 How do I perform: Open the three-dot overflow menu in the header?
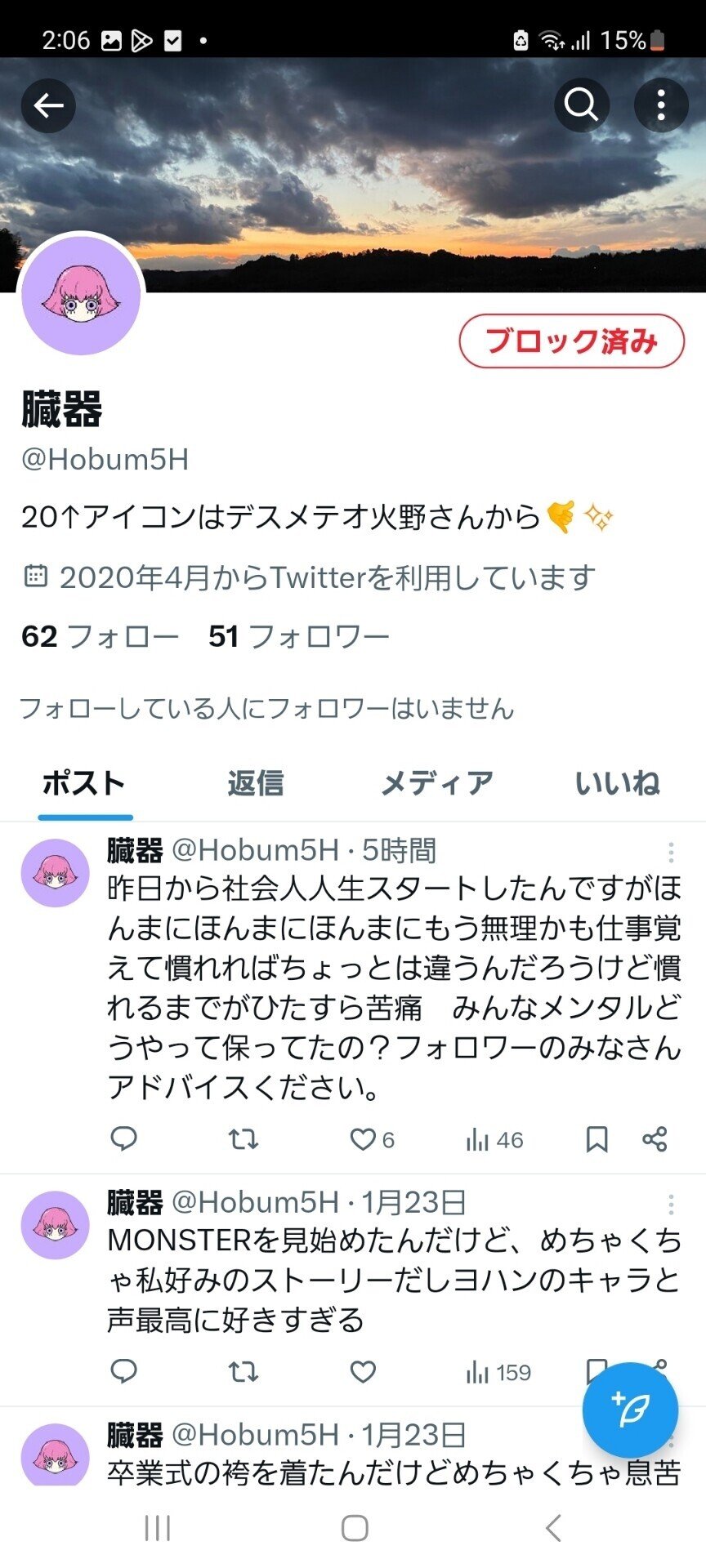[660, 105]
